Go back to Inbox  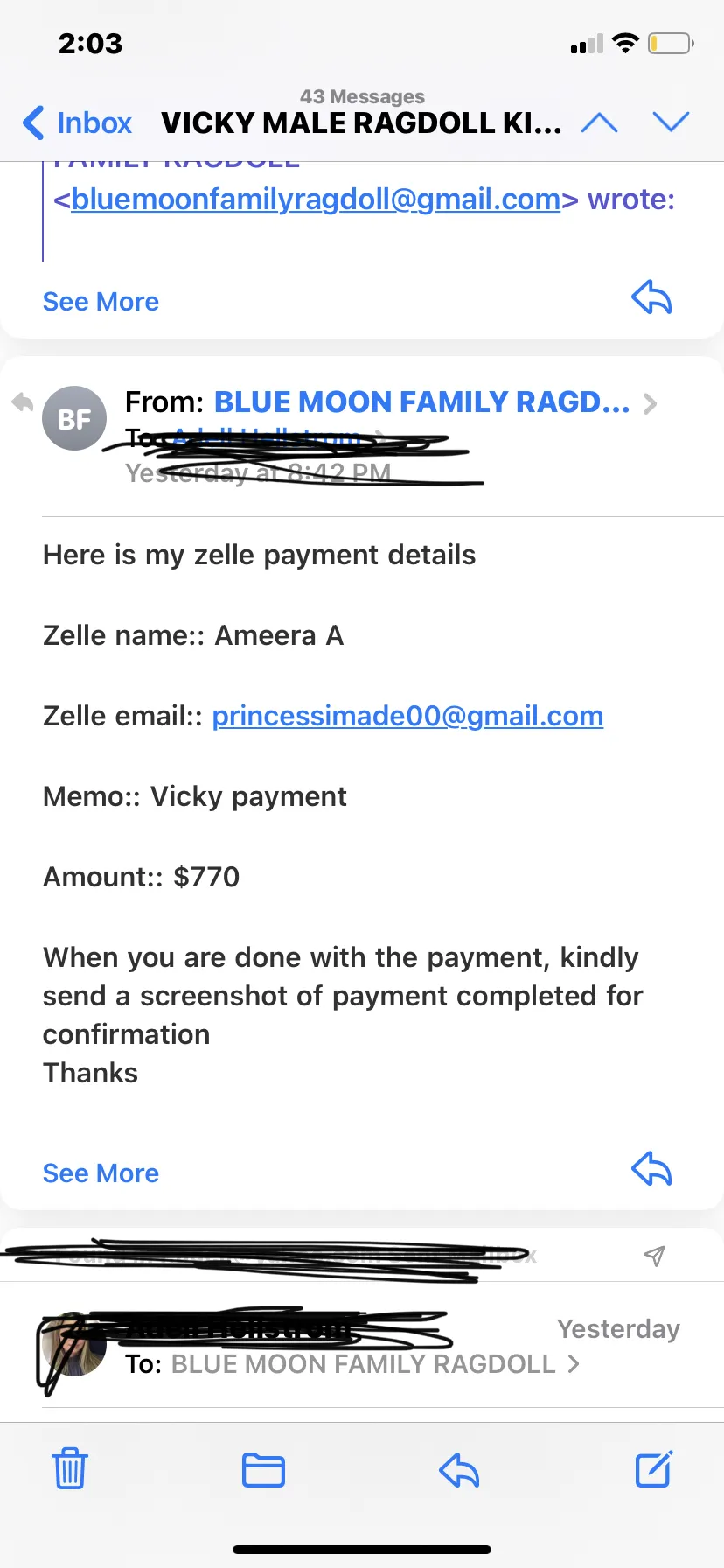(x=77, y=122)
